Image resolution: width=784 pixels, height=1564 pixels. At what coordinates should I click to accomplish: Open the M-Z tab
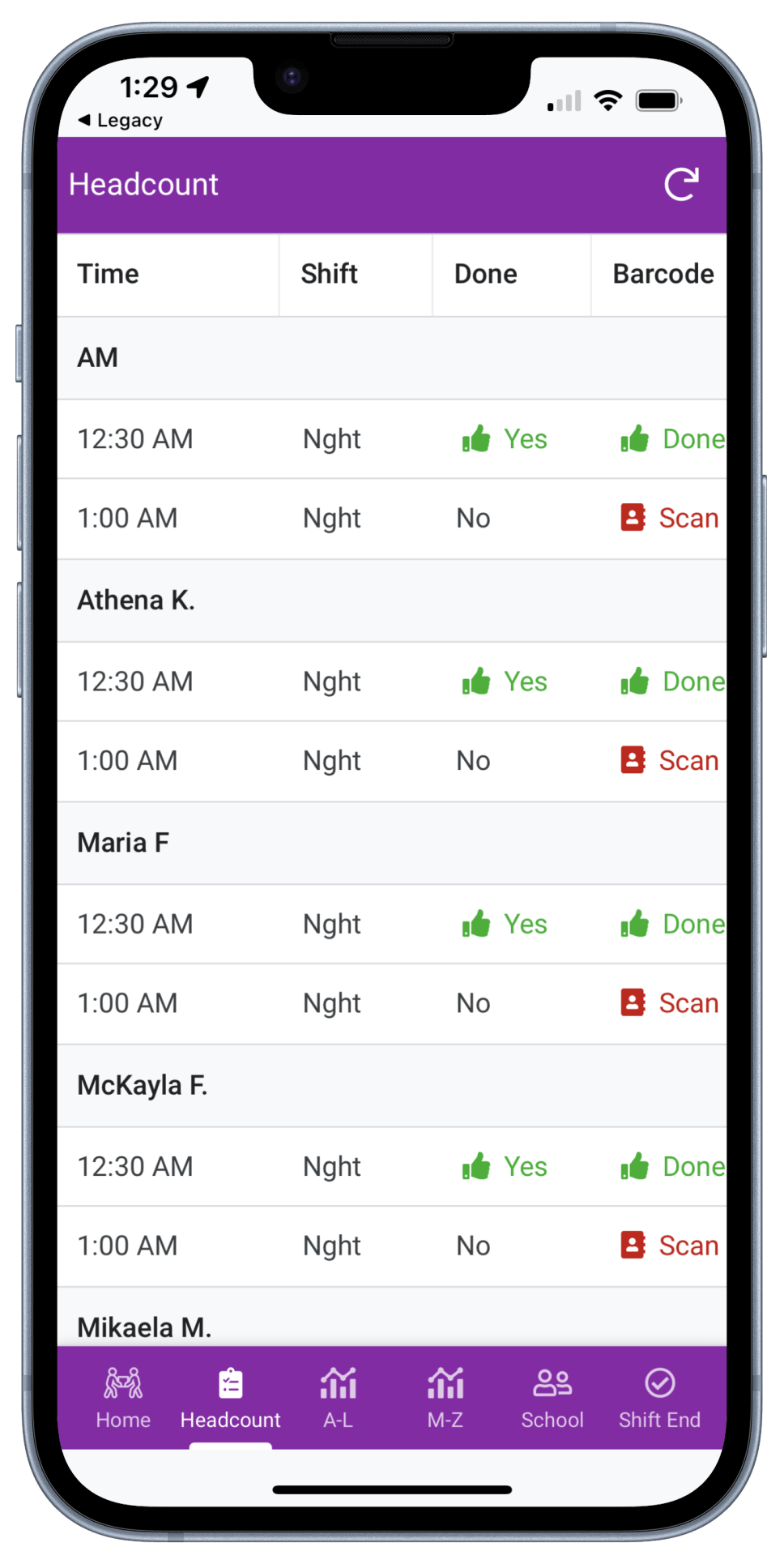(445, 1397)
